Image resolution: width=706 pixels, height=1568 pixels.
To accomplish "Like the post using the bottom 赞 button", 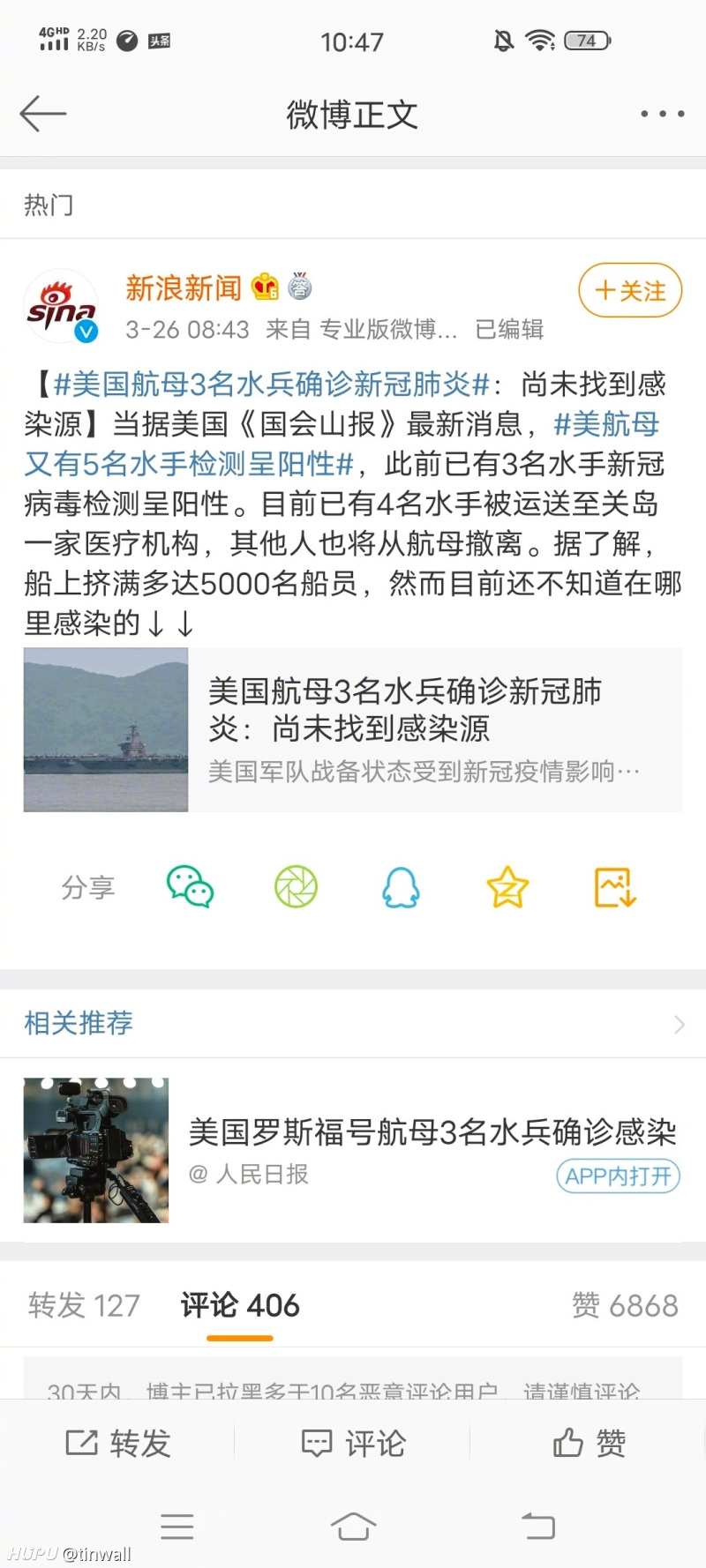I will 589,1444.
